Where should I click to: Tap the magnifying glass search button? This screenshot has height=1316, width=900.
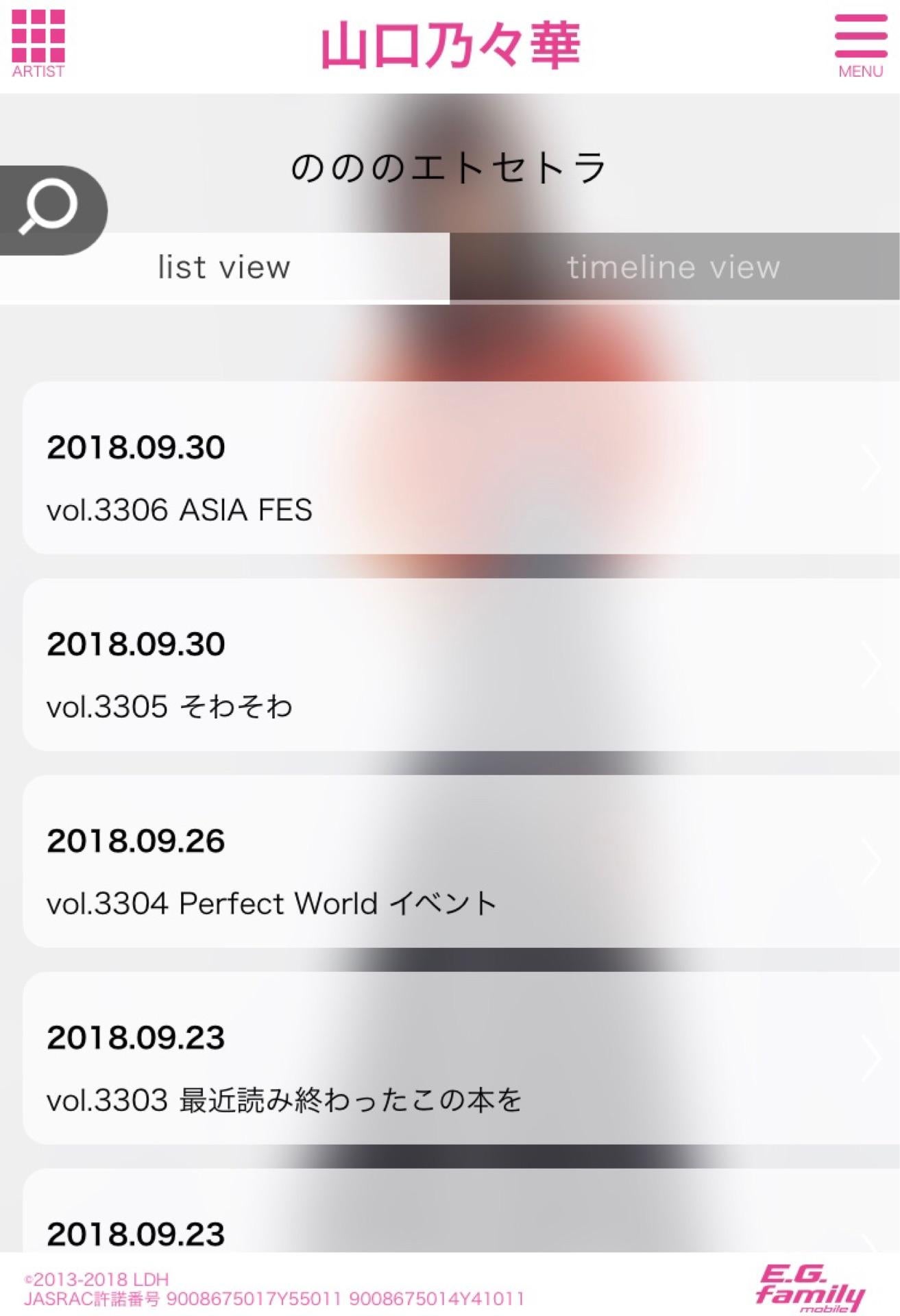click(x=49, y=210)
